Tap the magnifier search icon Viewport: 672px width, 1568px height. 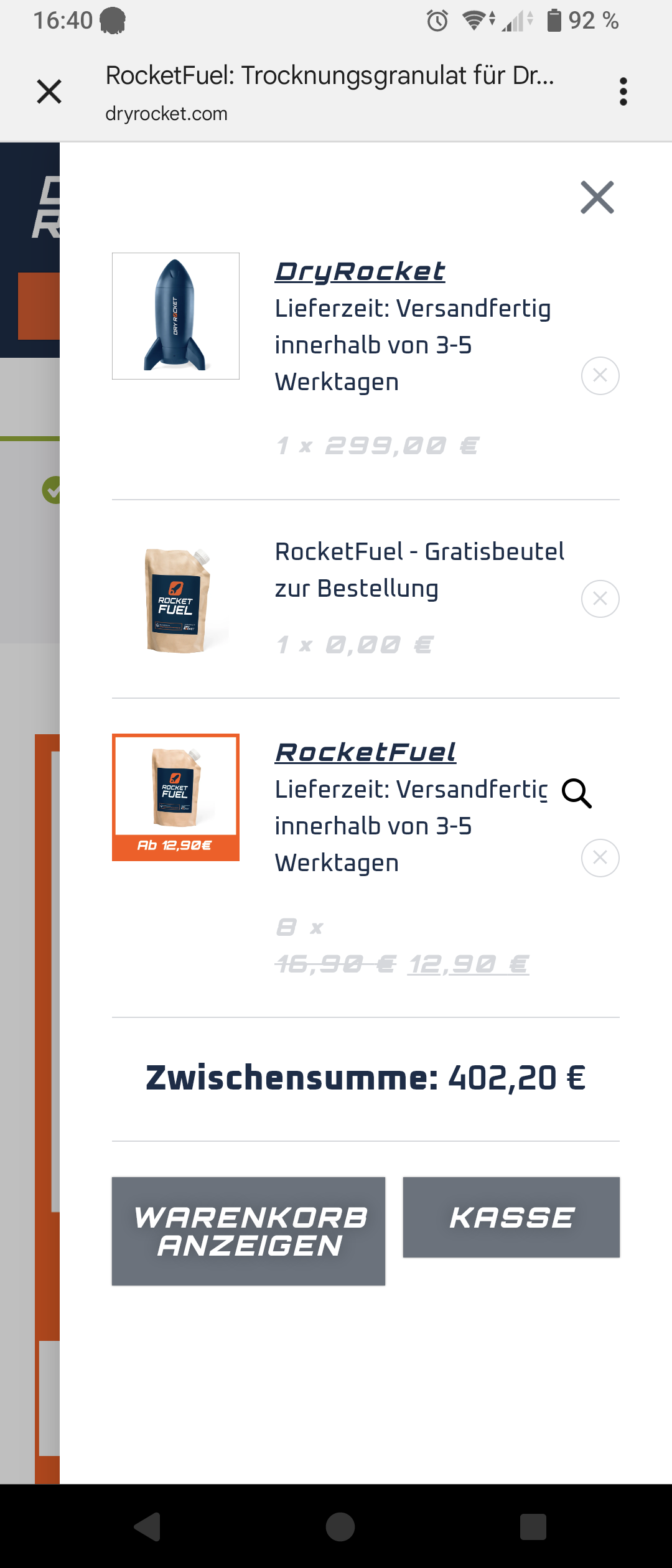[576, 793]
